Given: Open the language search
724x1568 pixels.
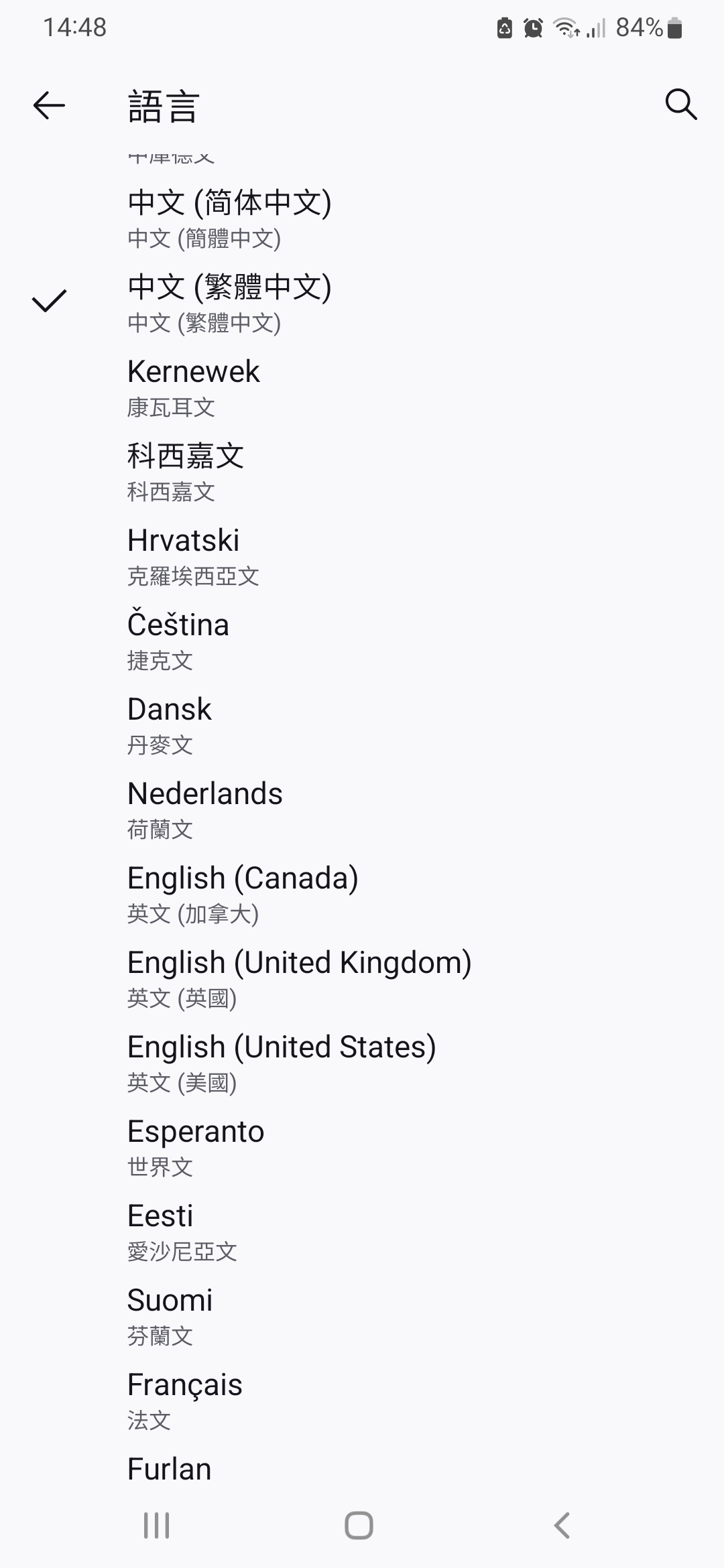Looking at the screenshot, I should [x=680, y=105].
